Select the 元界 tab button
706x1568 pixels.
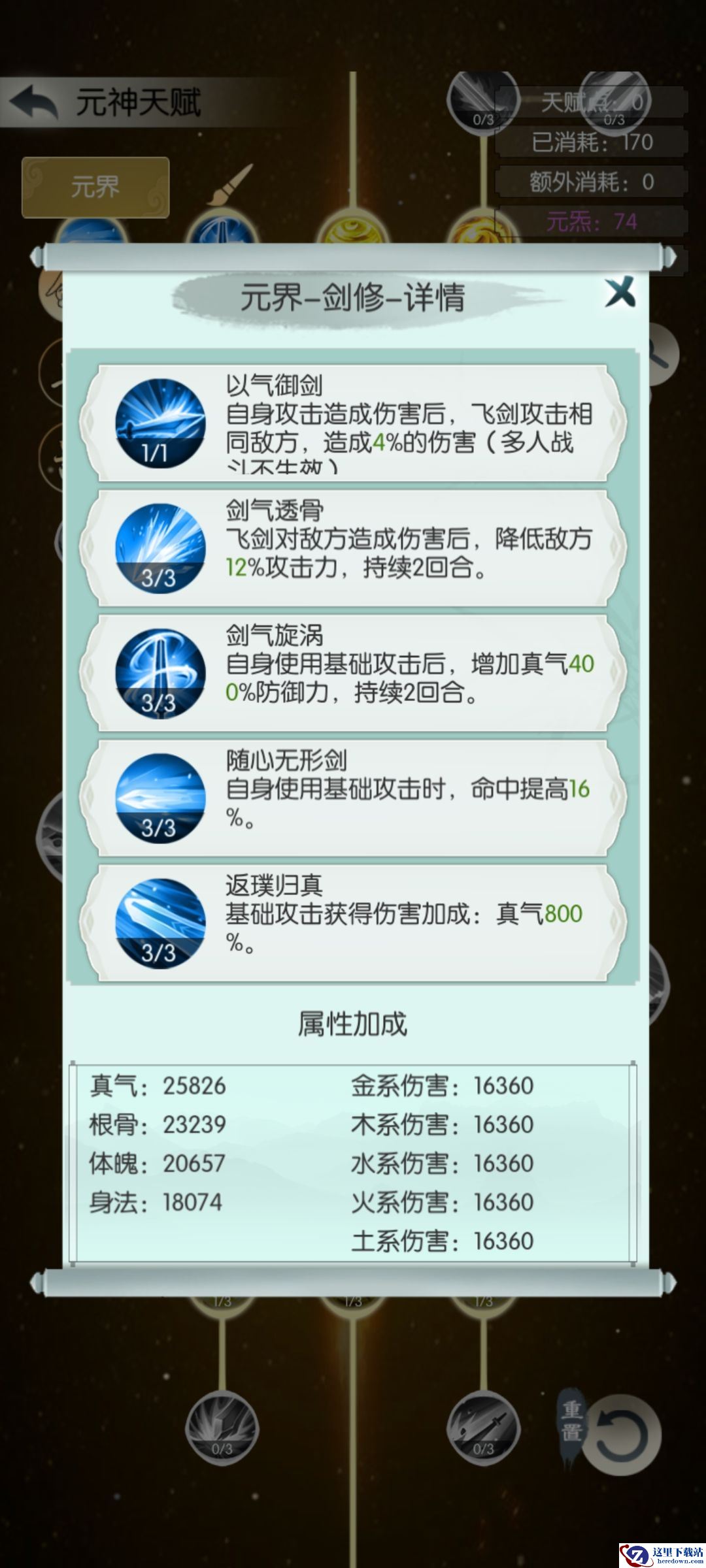pyautogui.click(x=95, y=188)
